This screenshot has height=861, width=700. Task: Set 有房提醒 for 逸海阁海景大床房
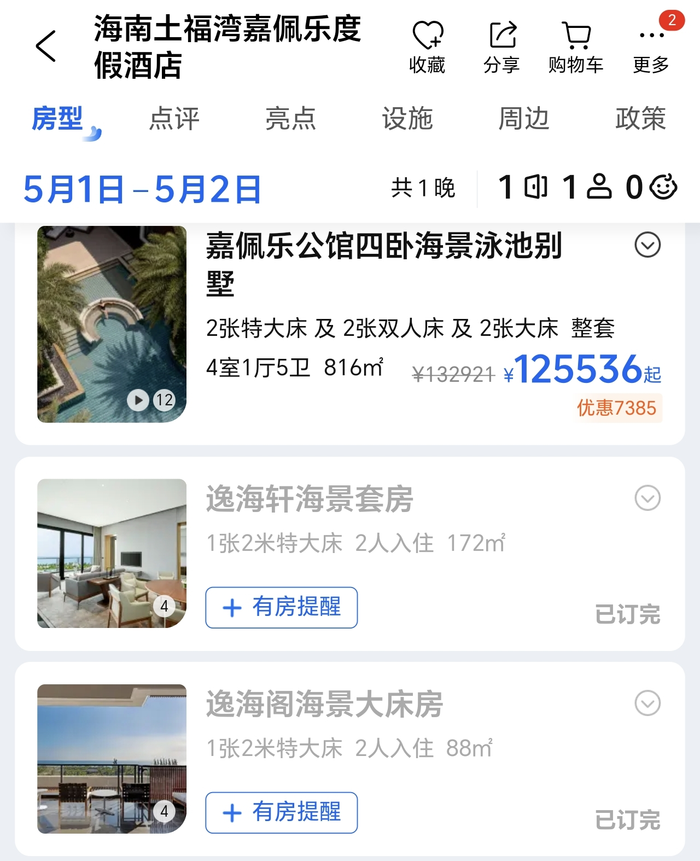(281, 813)
